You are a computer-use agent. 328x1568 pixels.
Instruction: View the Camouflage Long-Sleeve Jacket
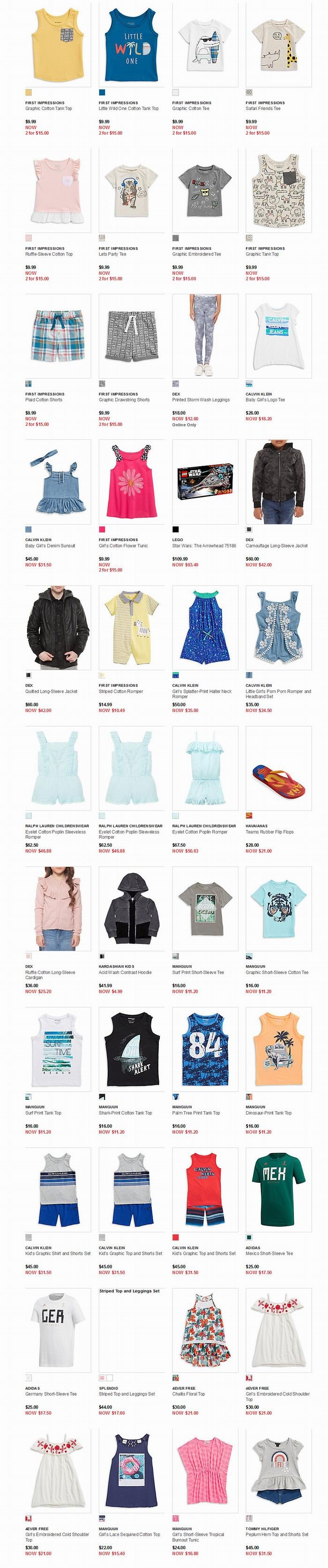pyautogui.click(x=278, y=482)
